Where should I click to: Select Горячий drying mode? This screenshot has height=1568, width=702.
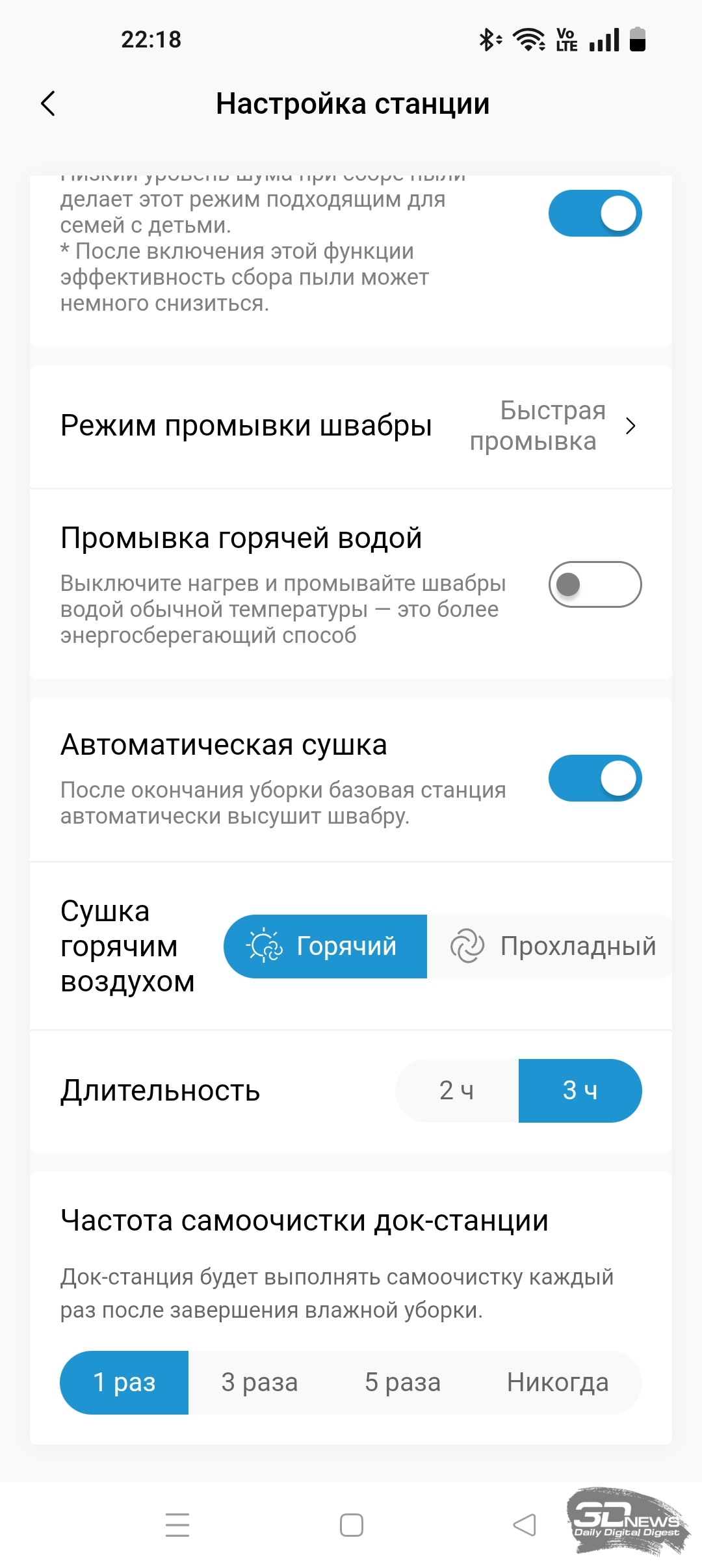coord(325,947)
